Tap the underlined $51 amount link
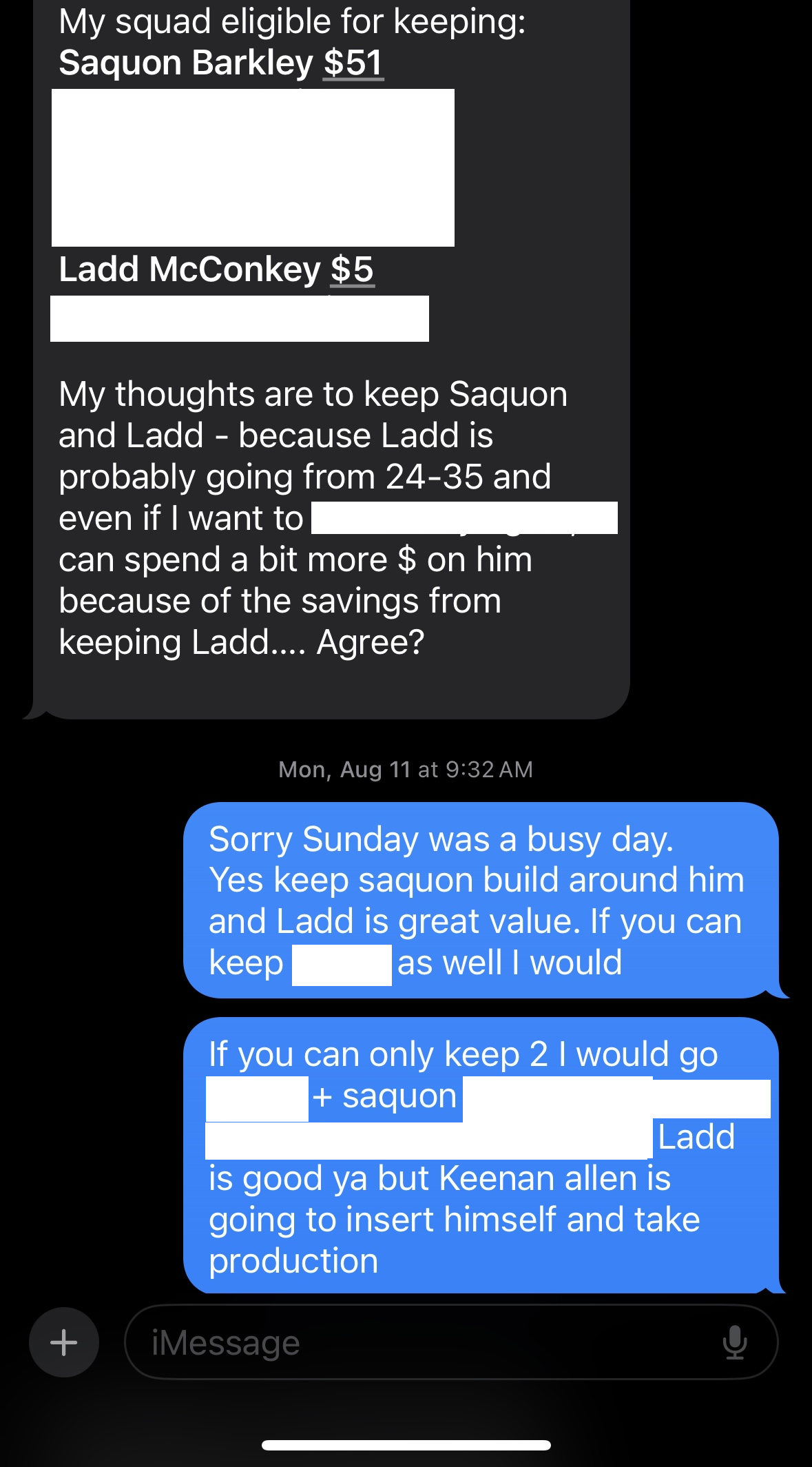 pos(353,63)
